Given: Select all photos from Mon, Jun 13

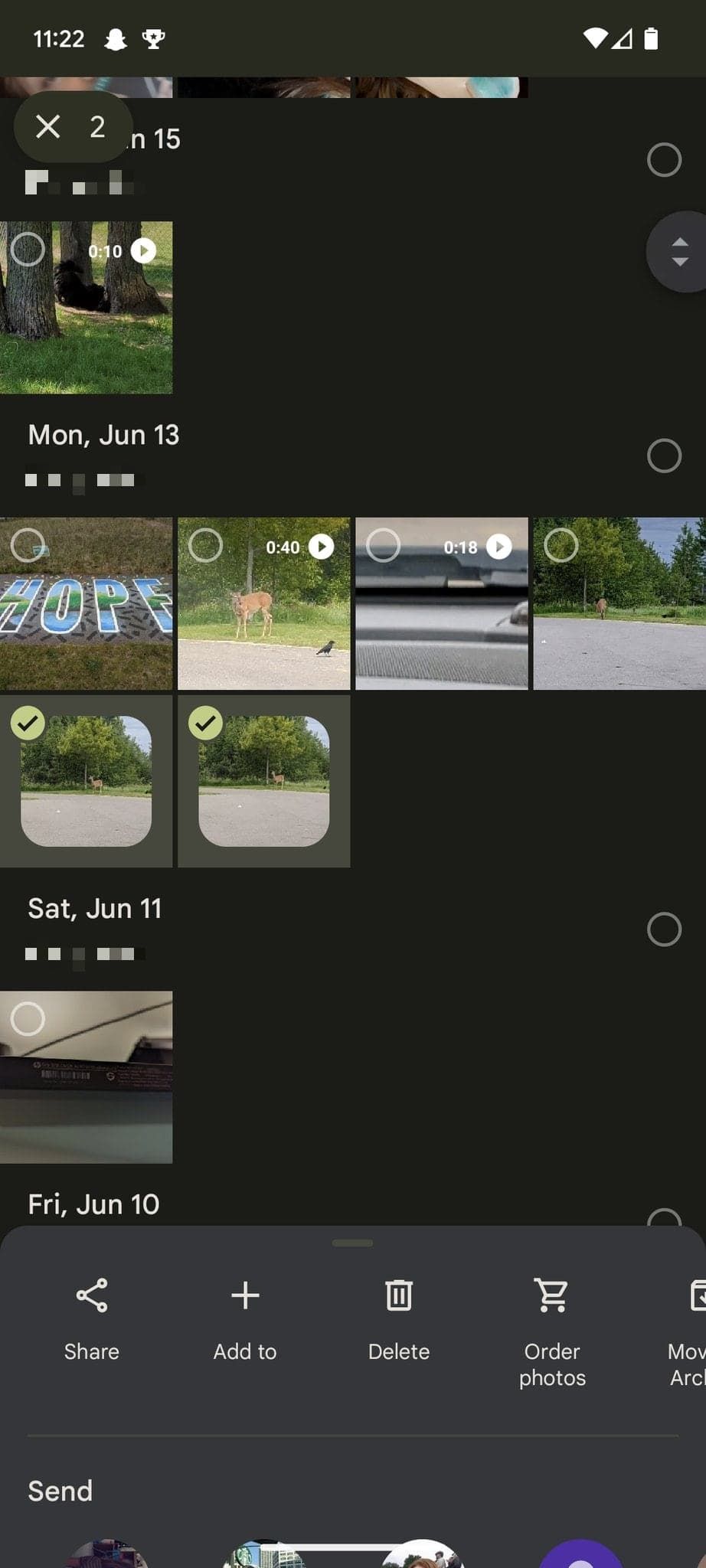Looking at the screenshot, I should (663, 456).
